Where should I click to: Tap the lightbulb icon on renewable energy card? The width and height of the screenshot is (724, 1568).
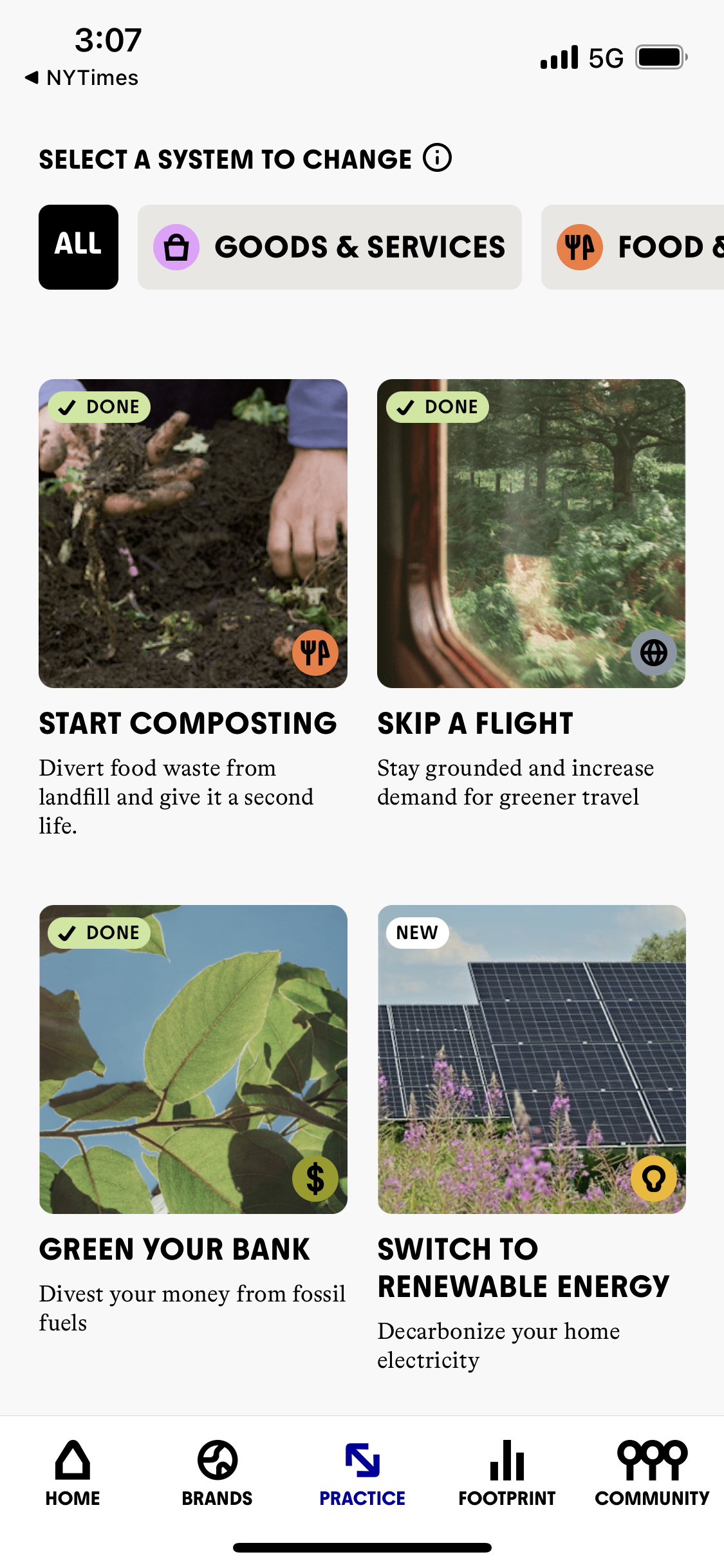point(653,1178)
